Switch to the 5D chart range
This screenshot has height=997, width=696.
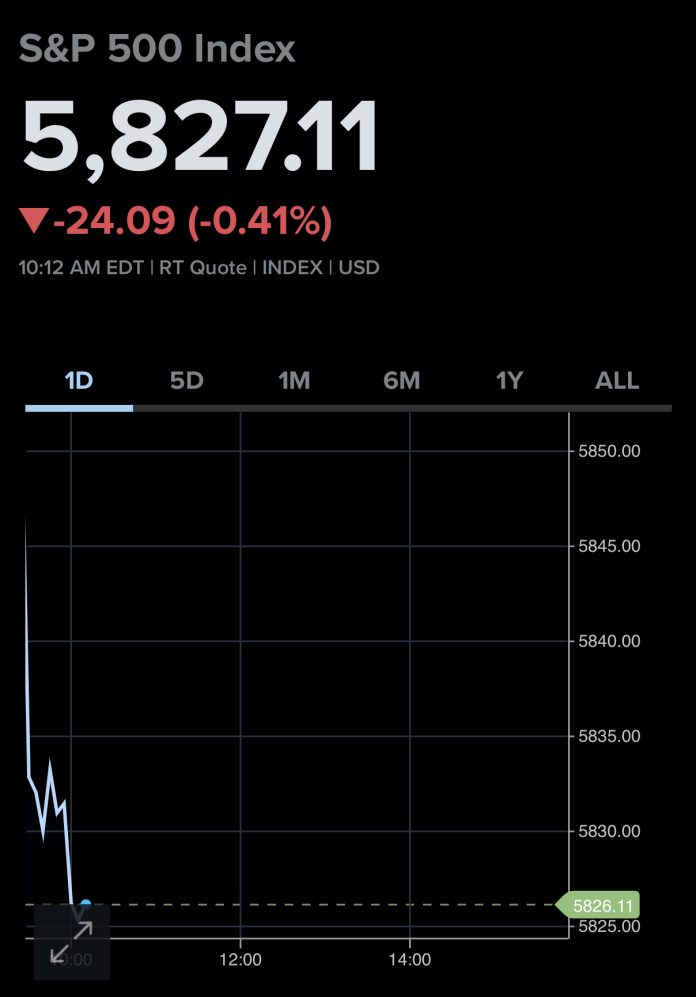186,381
